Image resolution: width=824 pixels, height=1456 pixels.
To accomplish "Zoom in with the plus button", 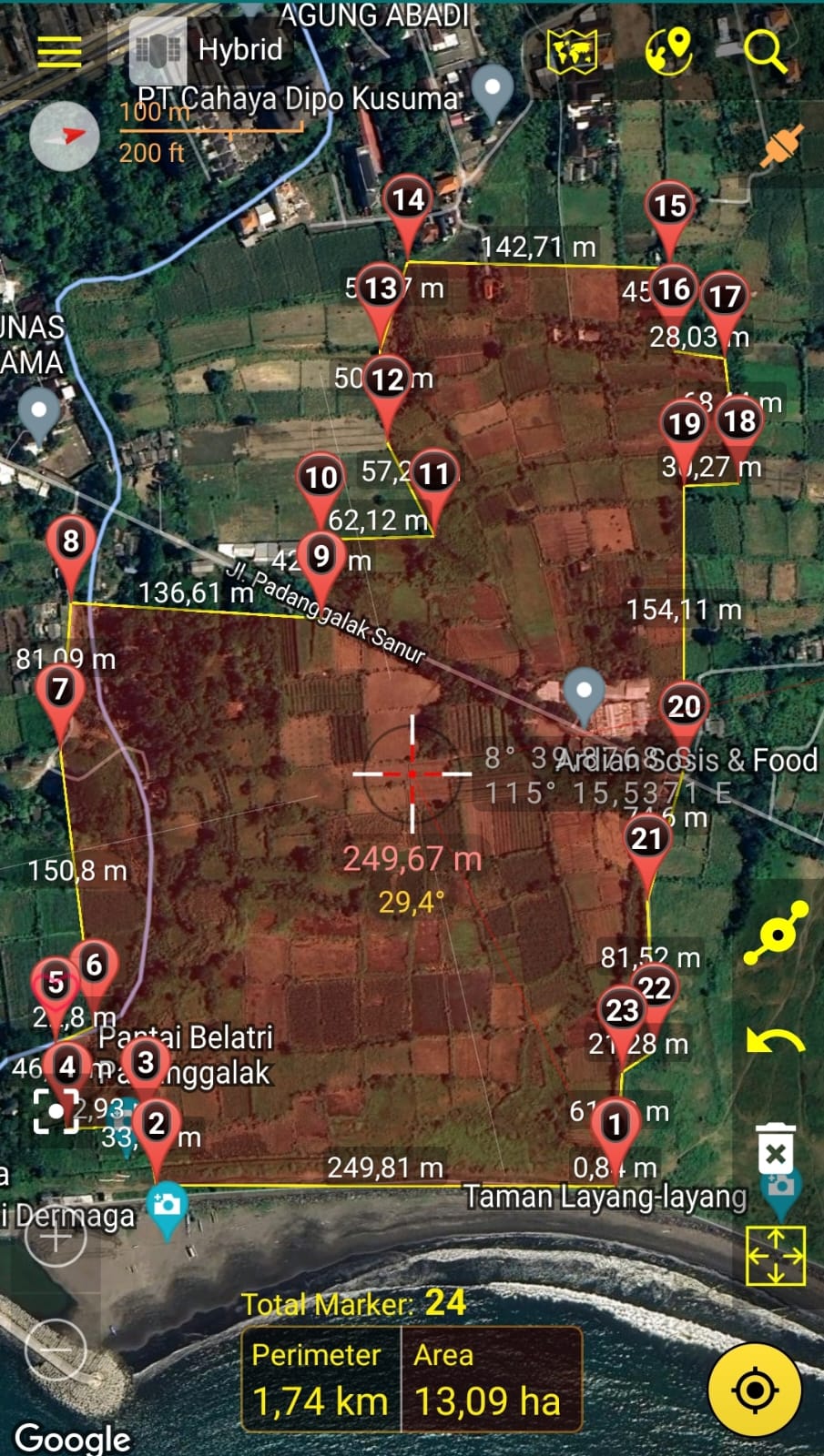I will (56, 1237).
